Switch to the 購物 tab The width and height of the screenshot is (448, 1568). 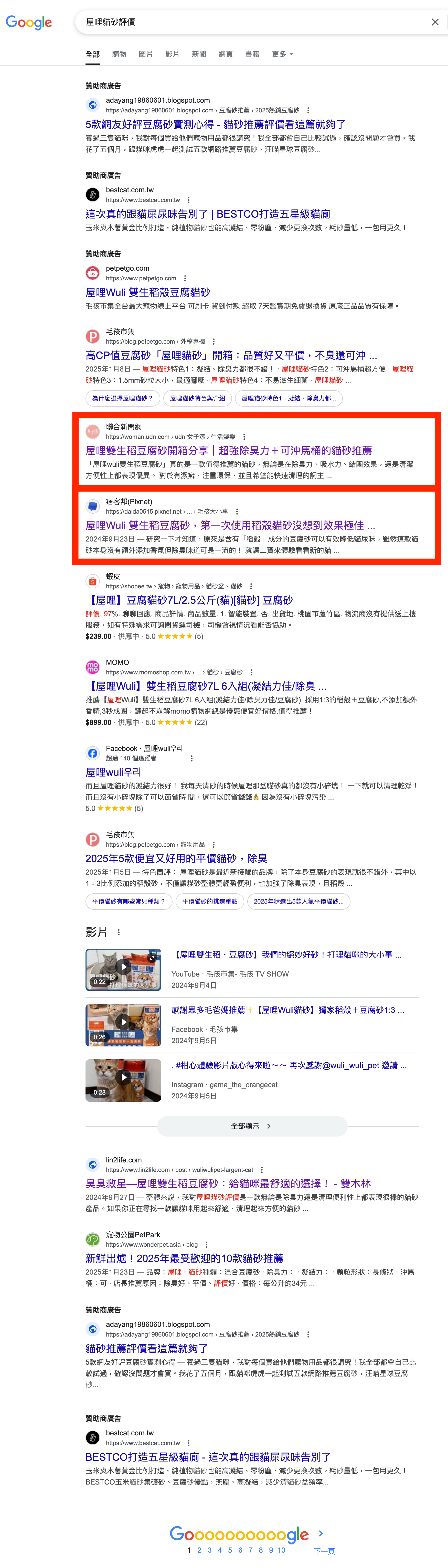pyautogui.click(x=119, y=54)
